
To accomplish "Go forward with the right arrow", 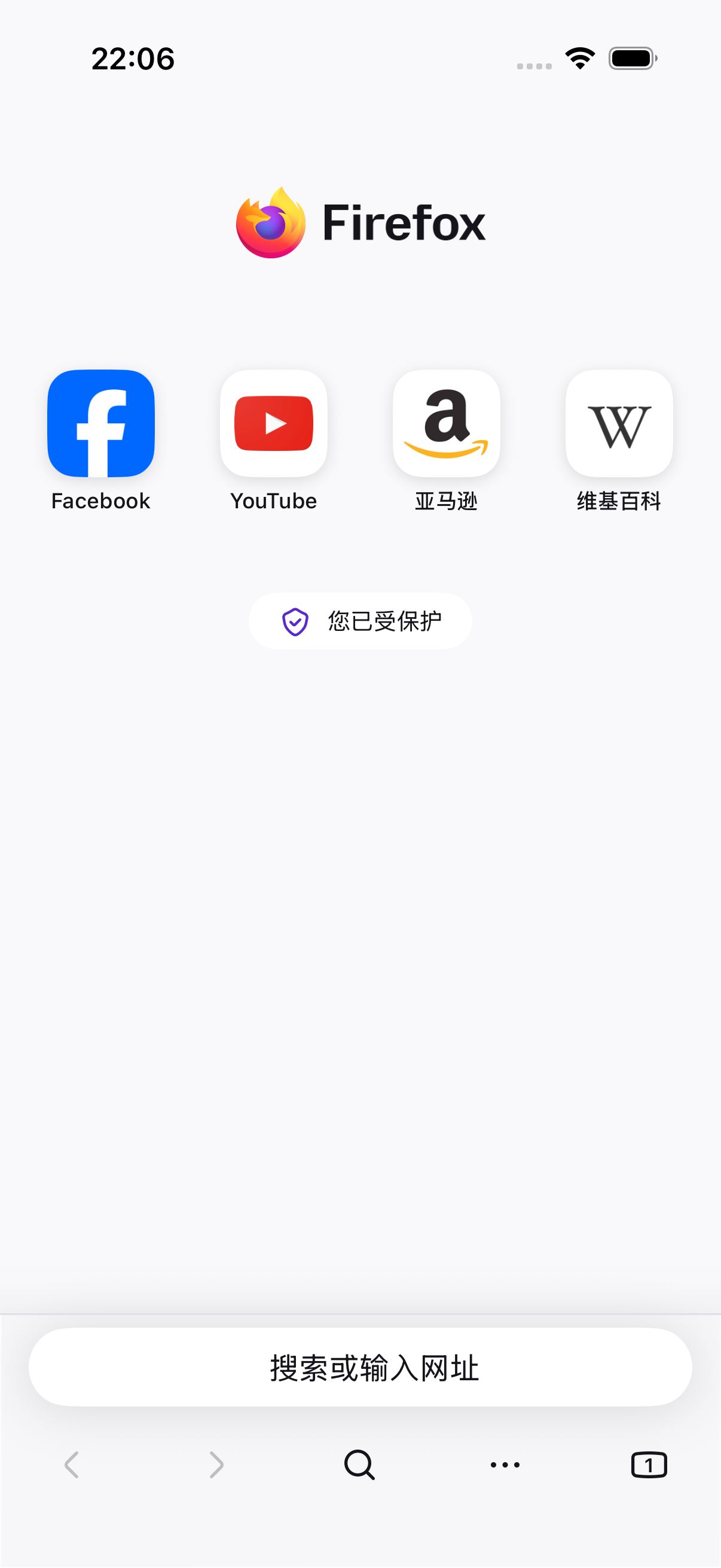I will coord(216,1465).
